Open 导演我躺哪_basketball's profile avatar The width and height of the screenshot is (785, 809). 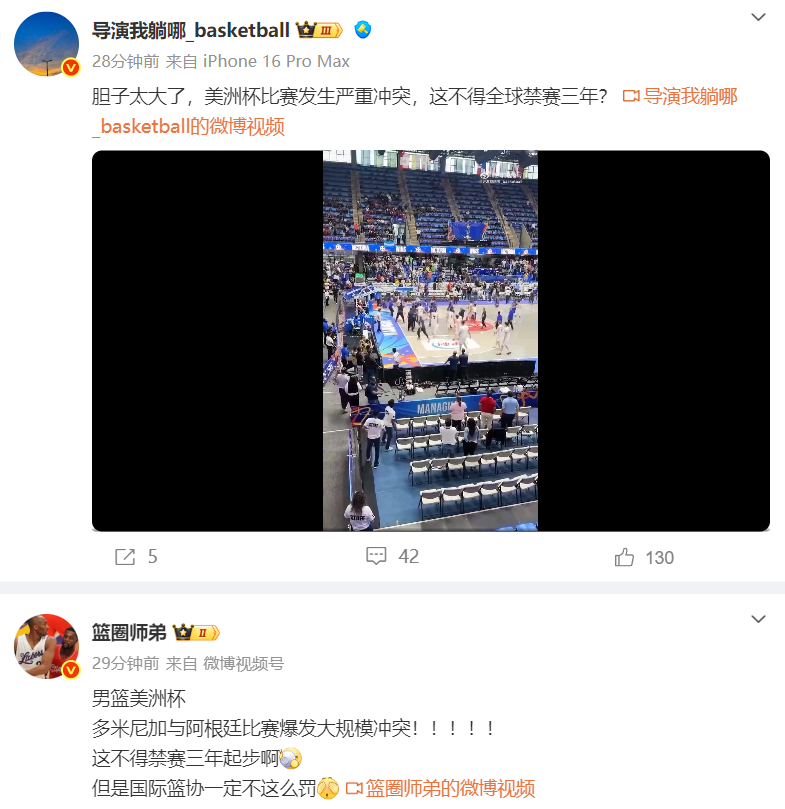pyautogui.click(x=47, y=45)
